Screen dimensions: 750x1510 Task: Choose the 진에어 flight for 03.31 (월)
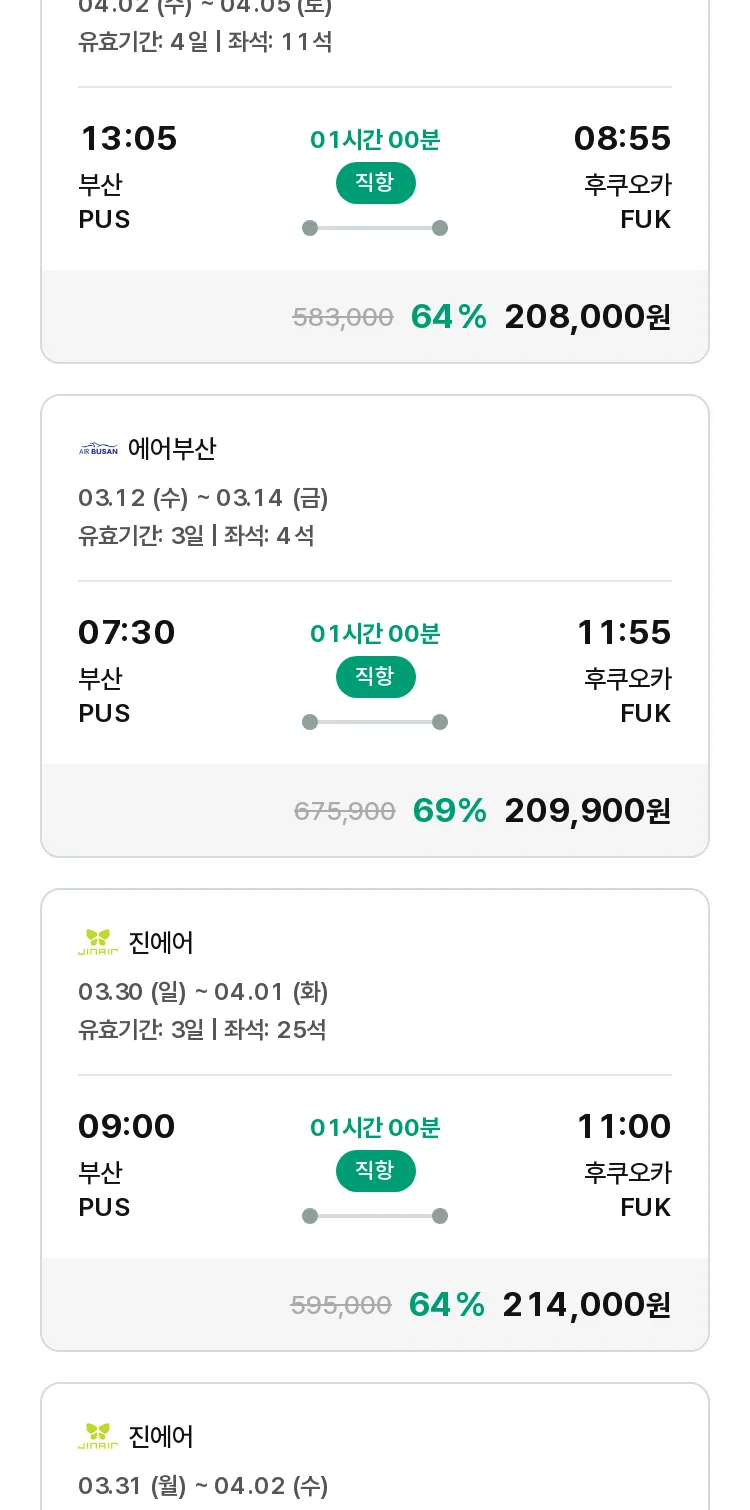coord(375,1447)
